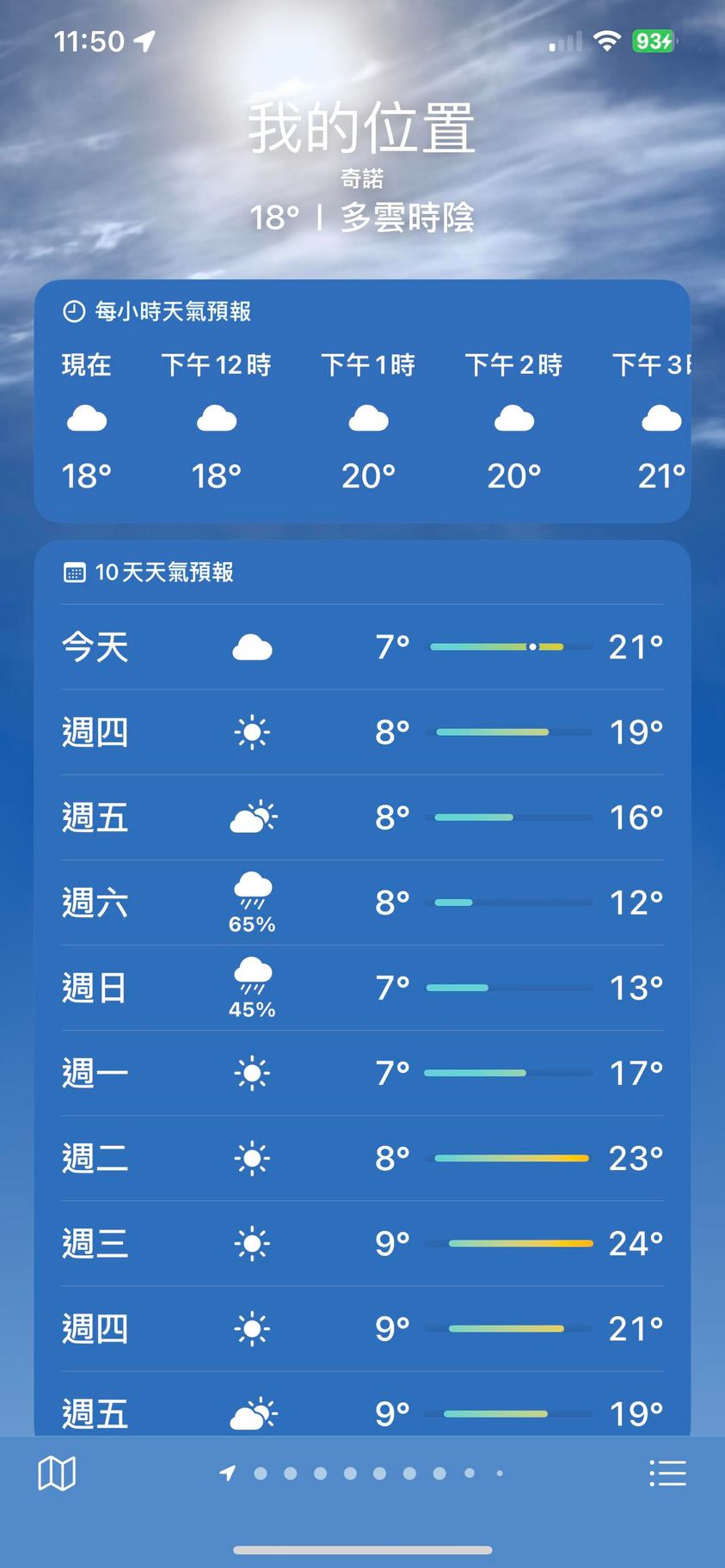
Task: Open the saved locations list
Action: click(x=667, y=1473)
